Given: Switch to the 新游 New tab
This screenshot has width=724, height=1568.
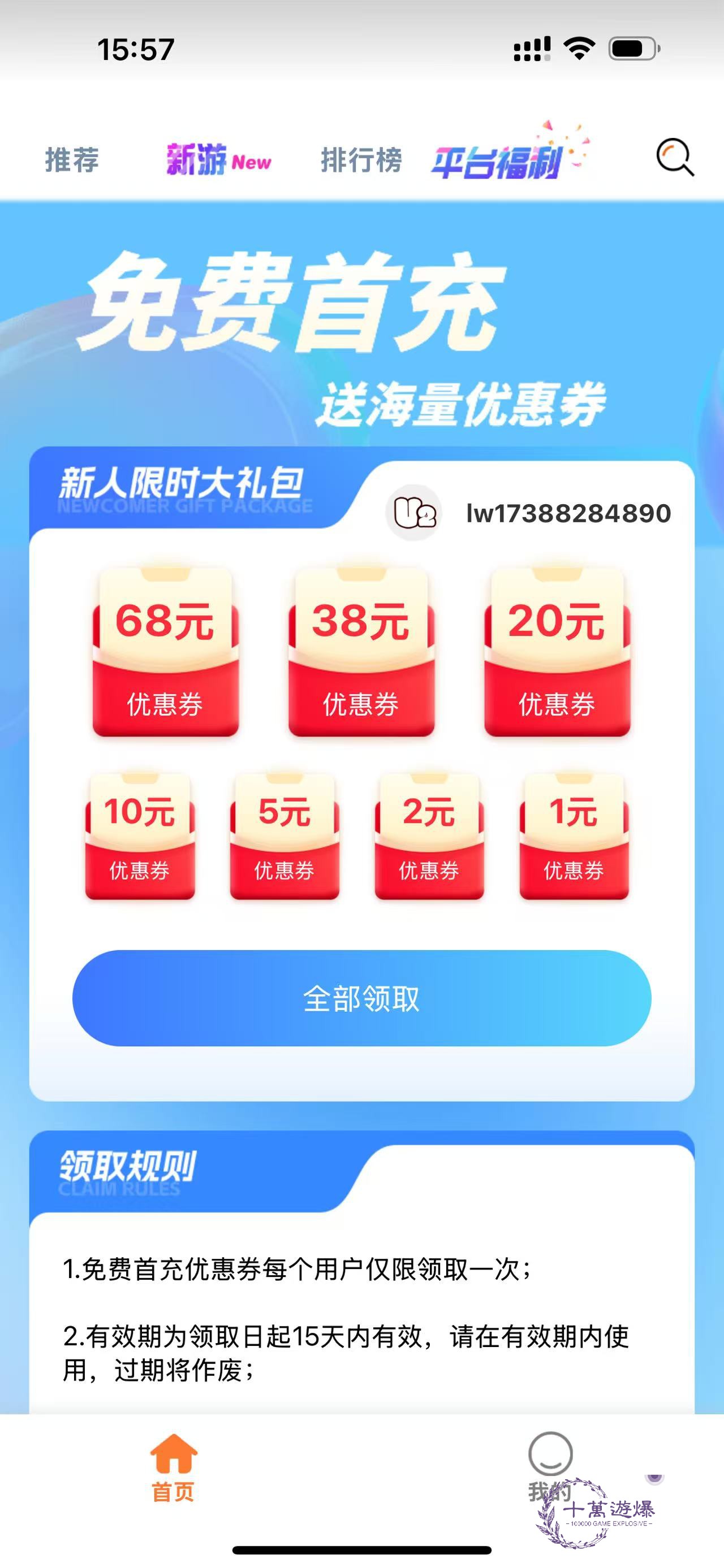Looking at the screenshot, I should tap(218, 160).
